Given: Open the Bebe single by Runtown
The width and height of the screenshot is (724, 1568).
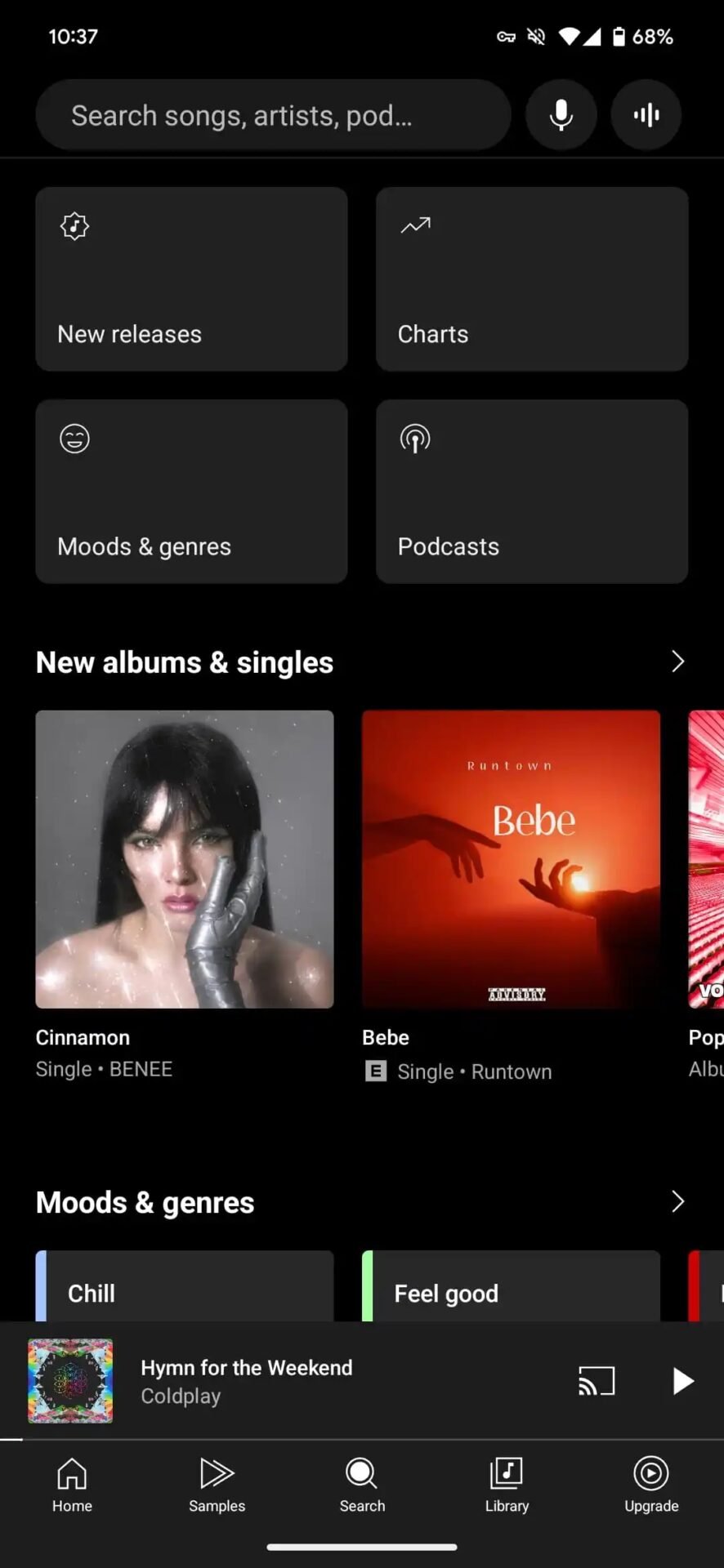Looking at the screenshot, I should point(511,896).
